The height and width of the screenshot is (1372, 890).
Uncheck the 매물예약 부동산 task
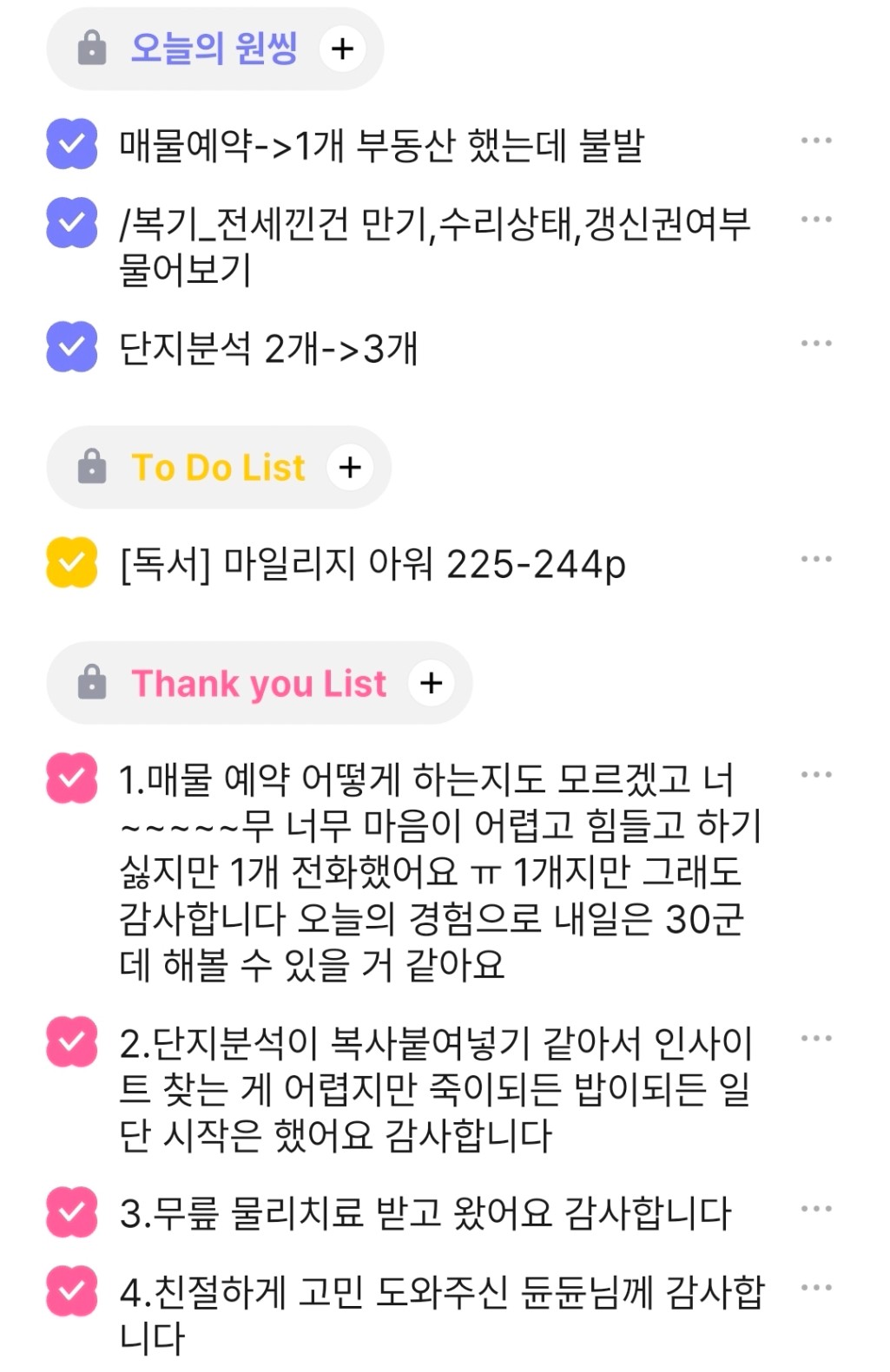tap(72, 143)
